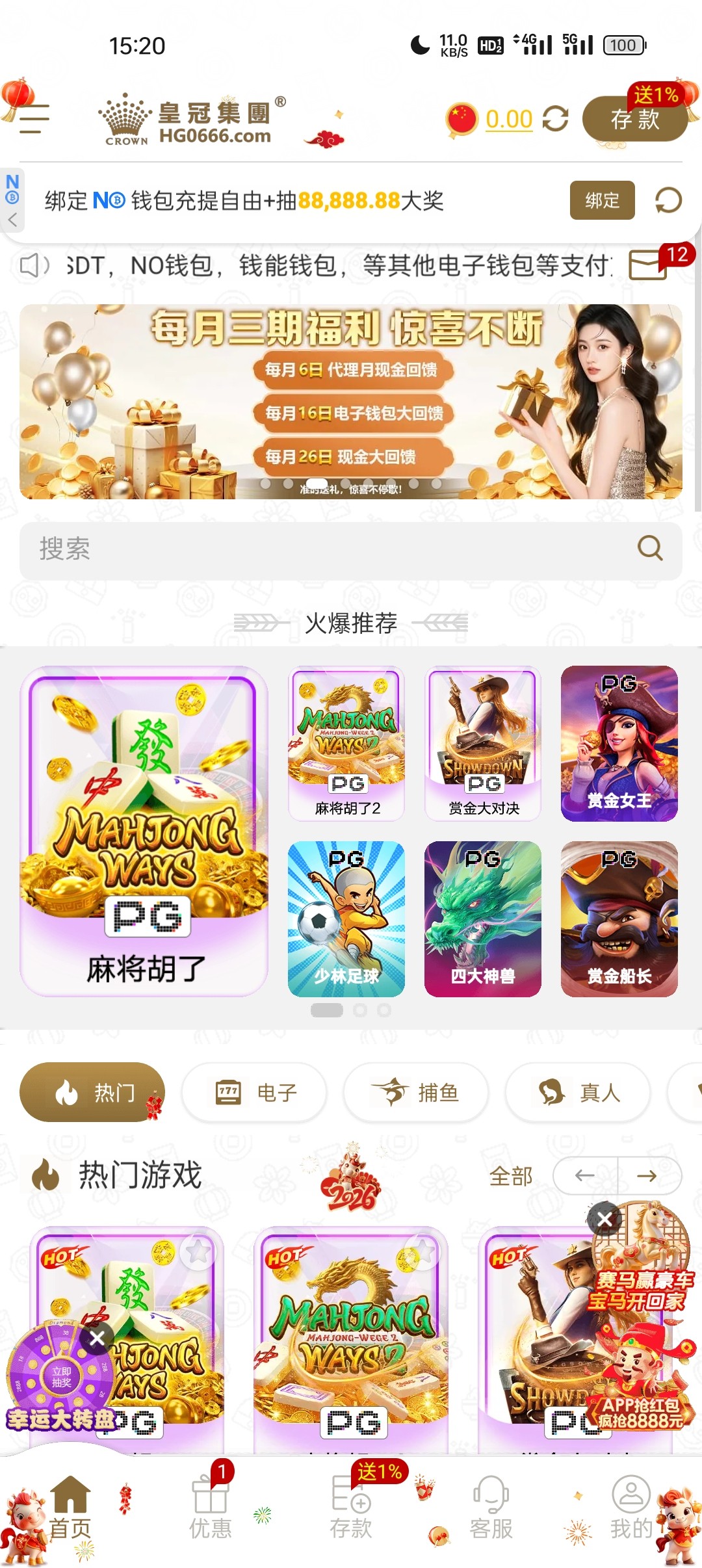Show next hot games with right arrow
702x1568 pixels.
tap(647, 1176)
